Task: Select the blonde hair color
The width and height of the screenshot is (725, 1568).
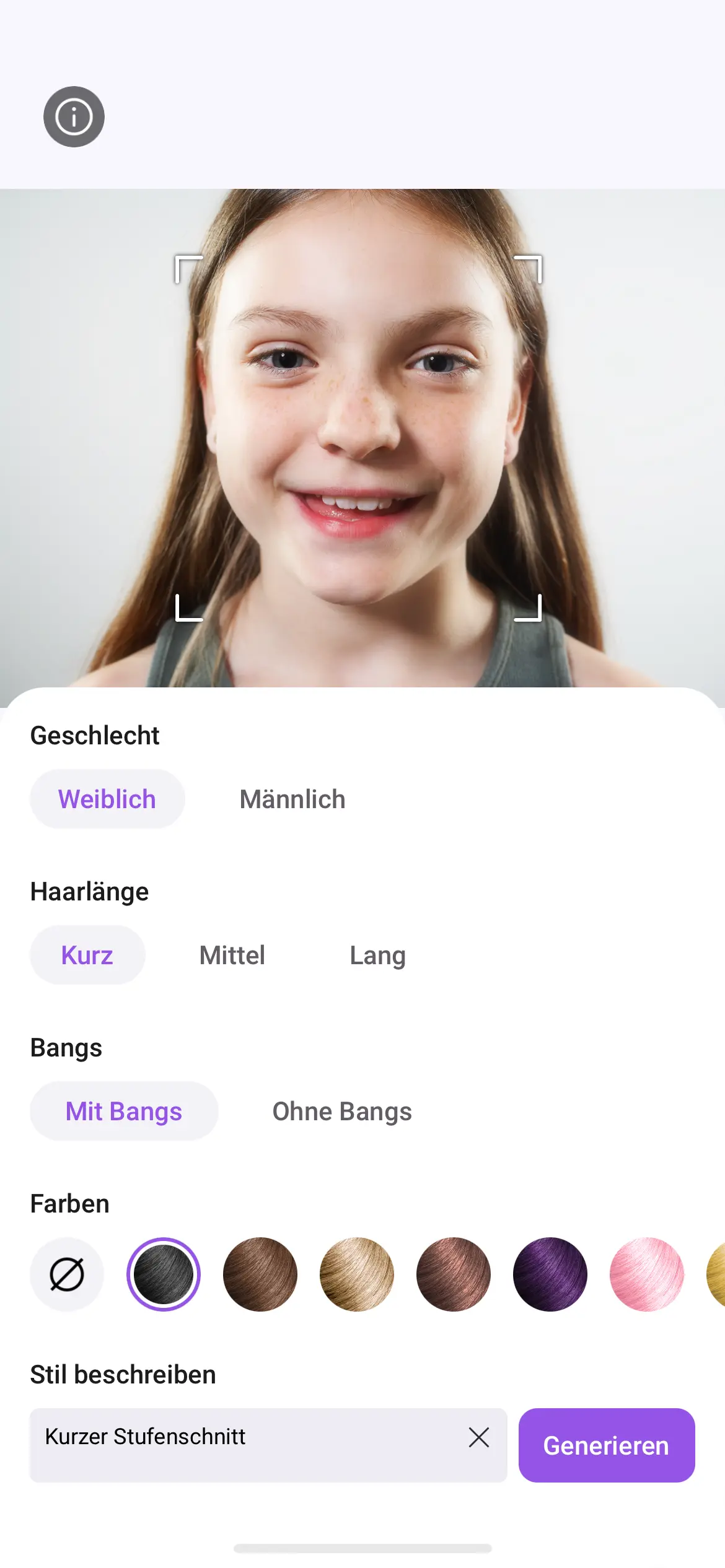Action: [357, 1274]
